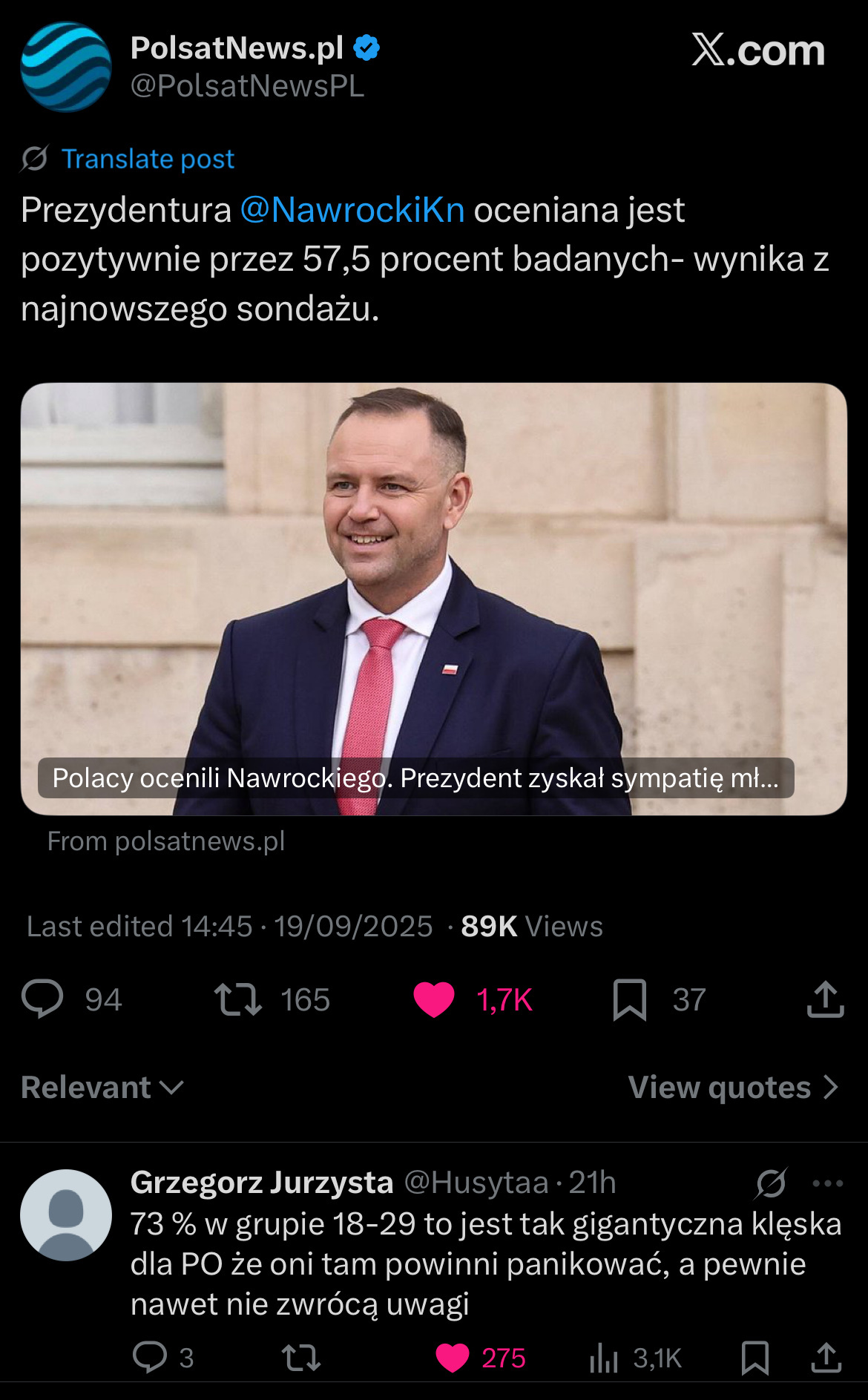Open Grzegorz Jurzysta's profile picture

(66, 1215)
